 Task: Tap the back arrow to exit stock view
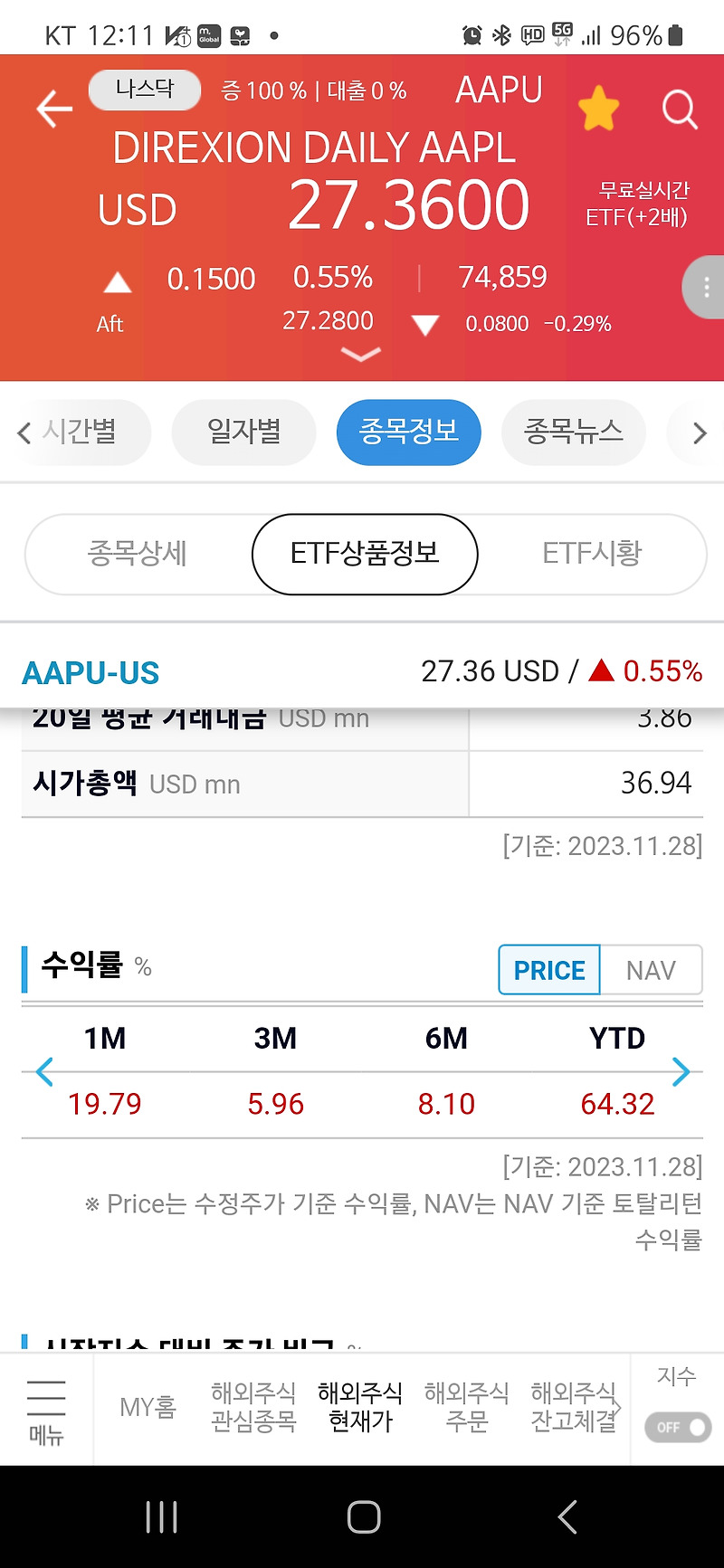coord(53,109)
